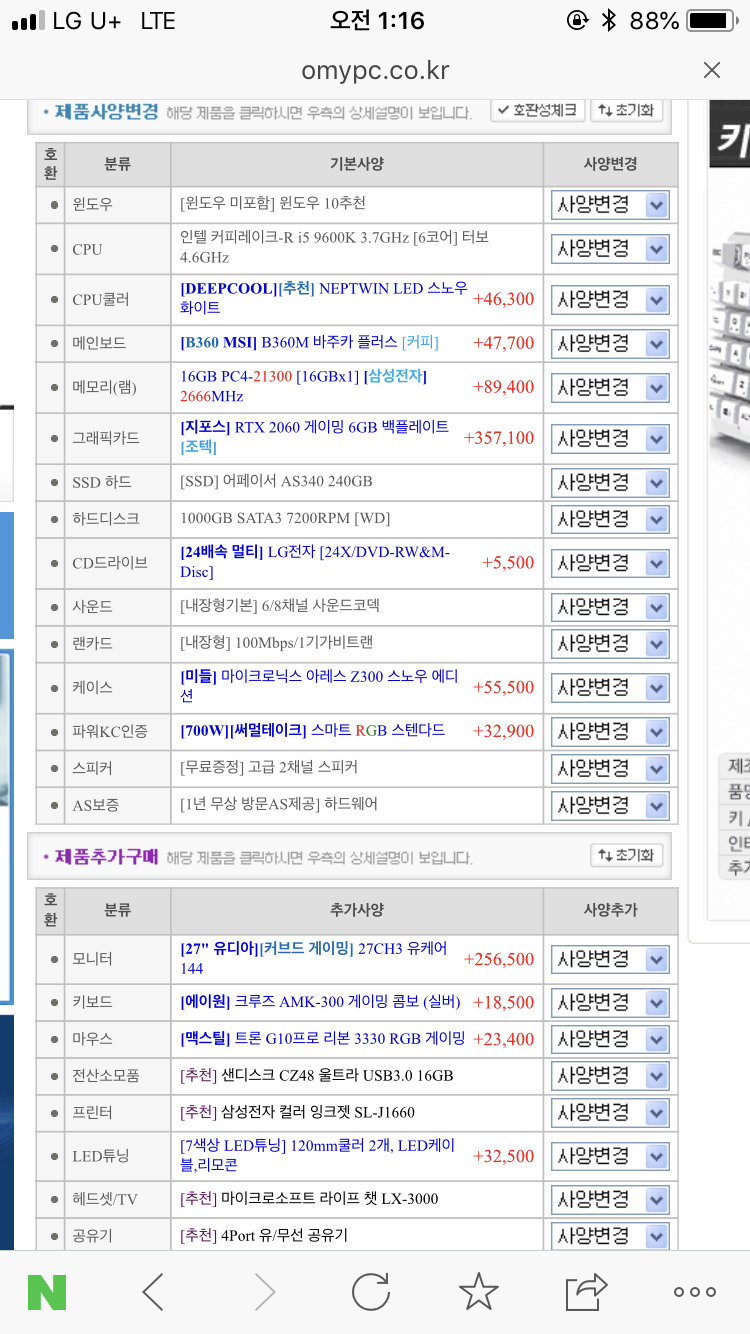Open 사양추가 dropdown for 키보드
Viewport: 750px width, 1334px height.
[x=610, y=1003]
